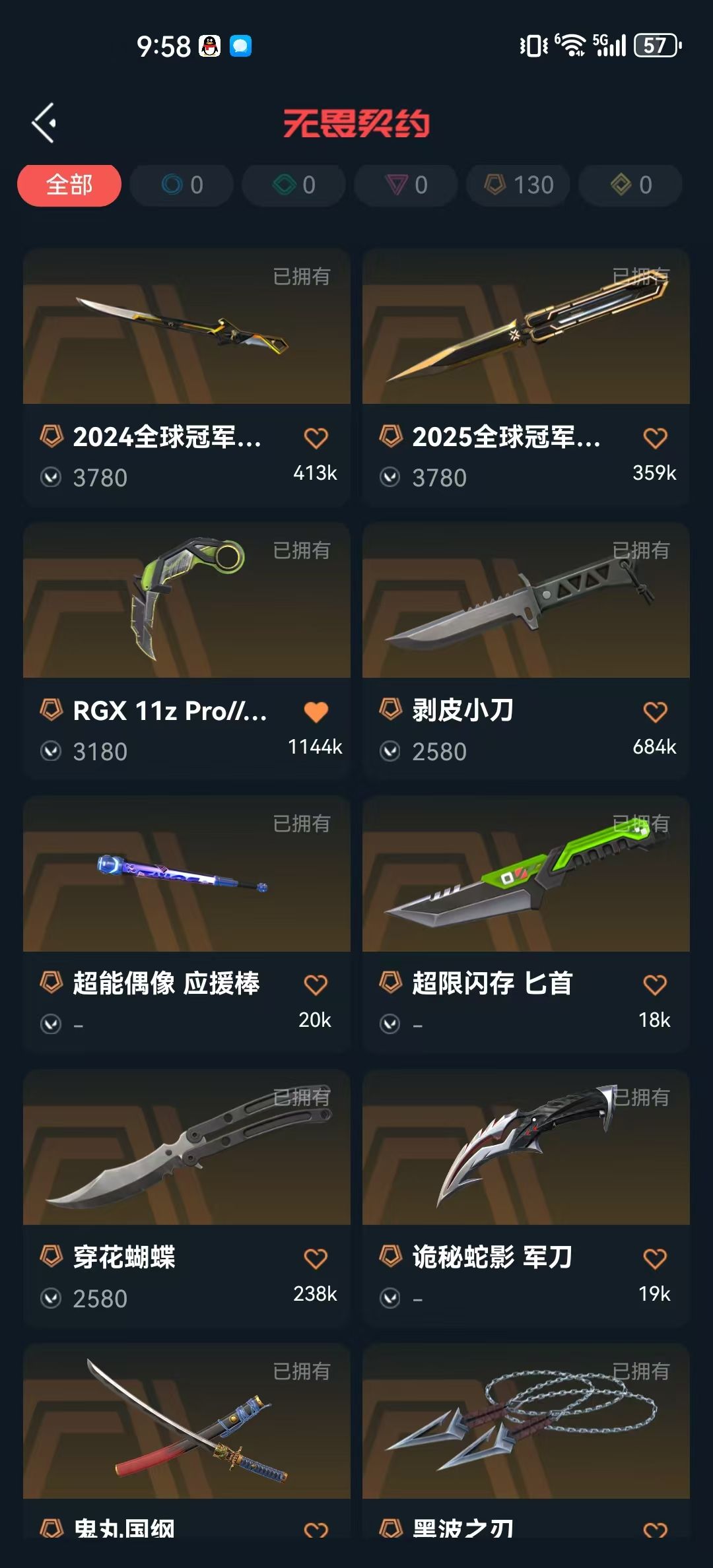This screenshot has height=1568, width=713.
Task: Open the 超限闪存 匕首 card
Action: (526, 874)
